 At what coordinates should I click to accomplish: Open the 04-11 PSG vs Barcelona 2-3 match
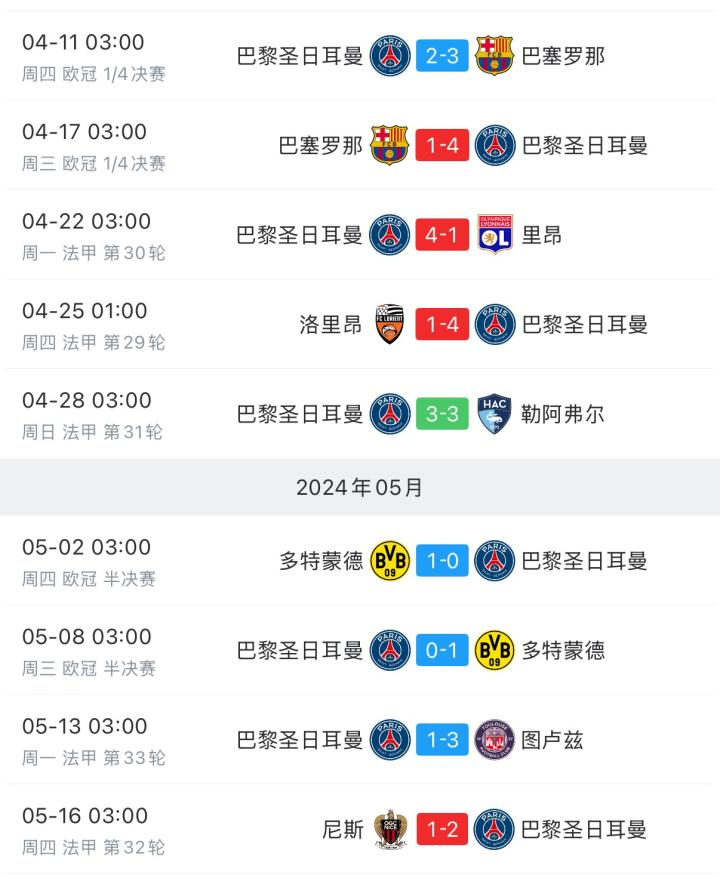pyautogui.click(x=442, y=56)
